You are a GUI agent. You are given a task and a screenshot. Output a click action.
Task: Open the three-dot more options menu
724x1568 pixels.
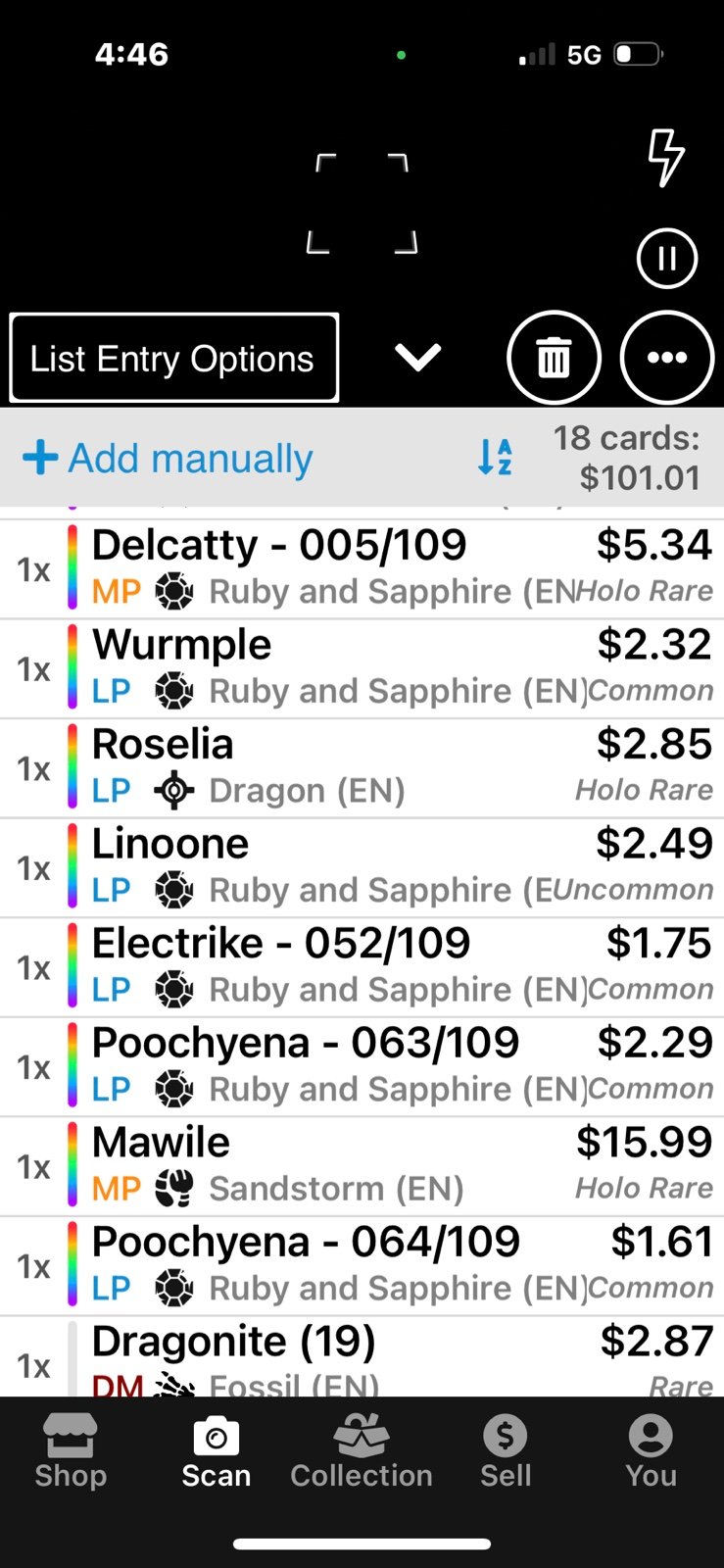point(667,358)
